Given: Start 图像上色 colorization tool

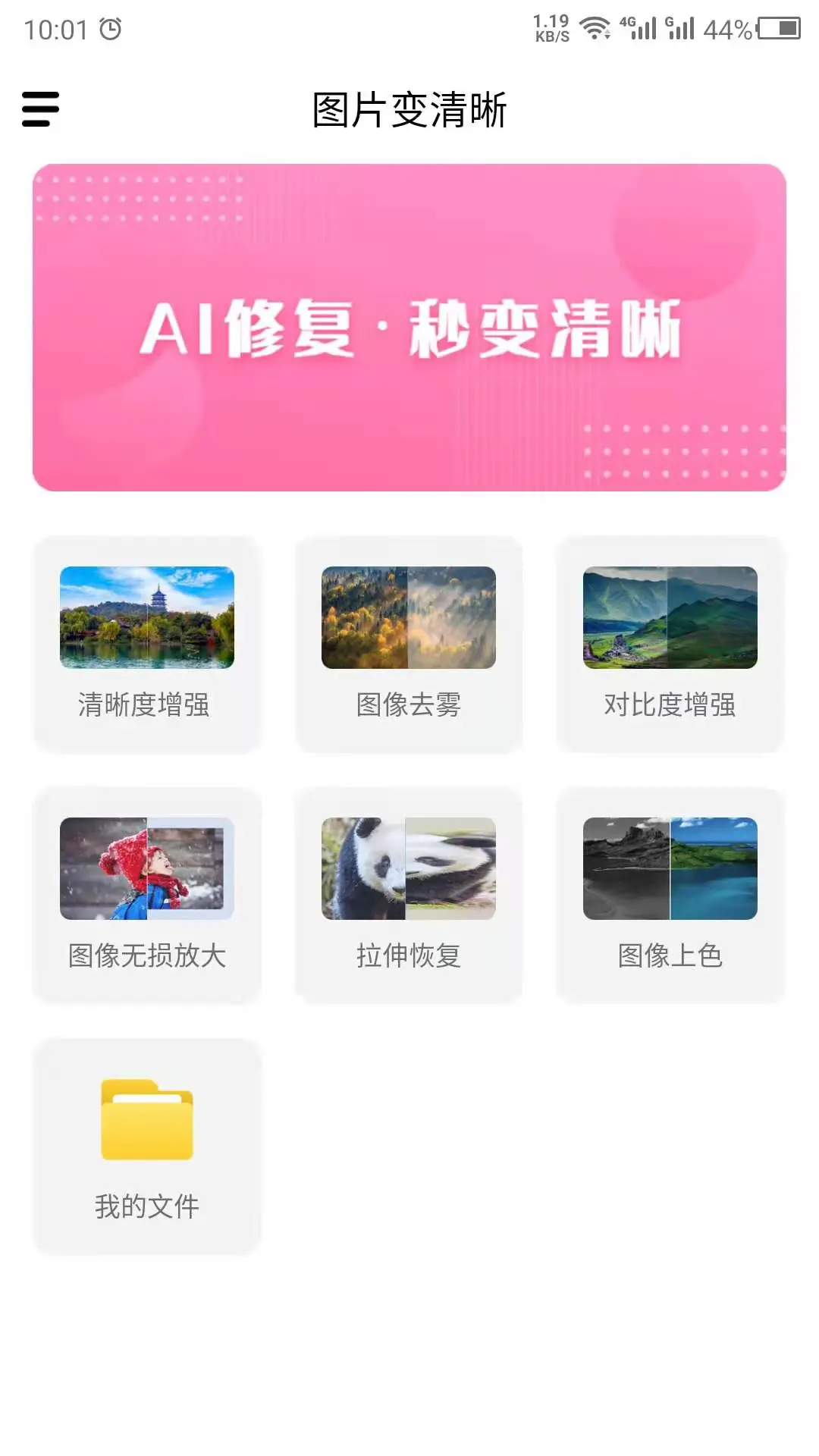Looking at the screenshot, I should tap(670, 896).
